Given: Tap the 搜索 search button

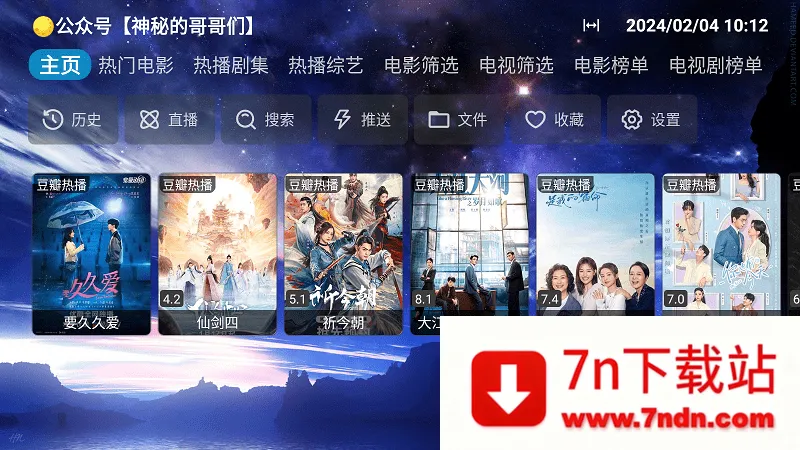Looking at the screenshot, I should coord(265,120).
